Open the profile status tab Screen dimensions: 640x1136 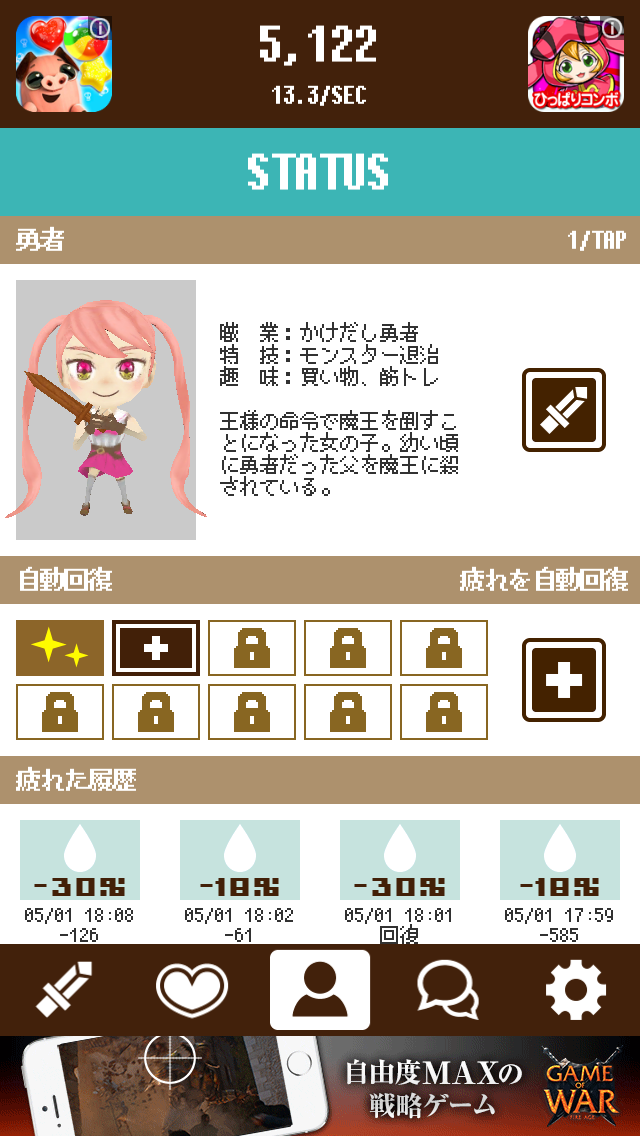[320, 990]
